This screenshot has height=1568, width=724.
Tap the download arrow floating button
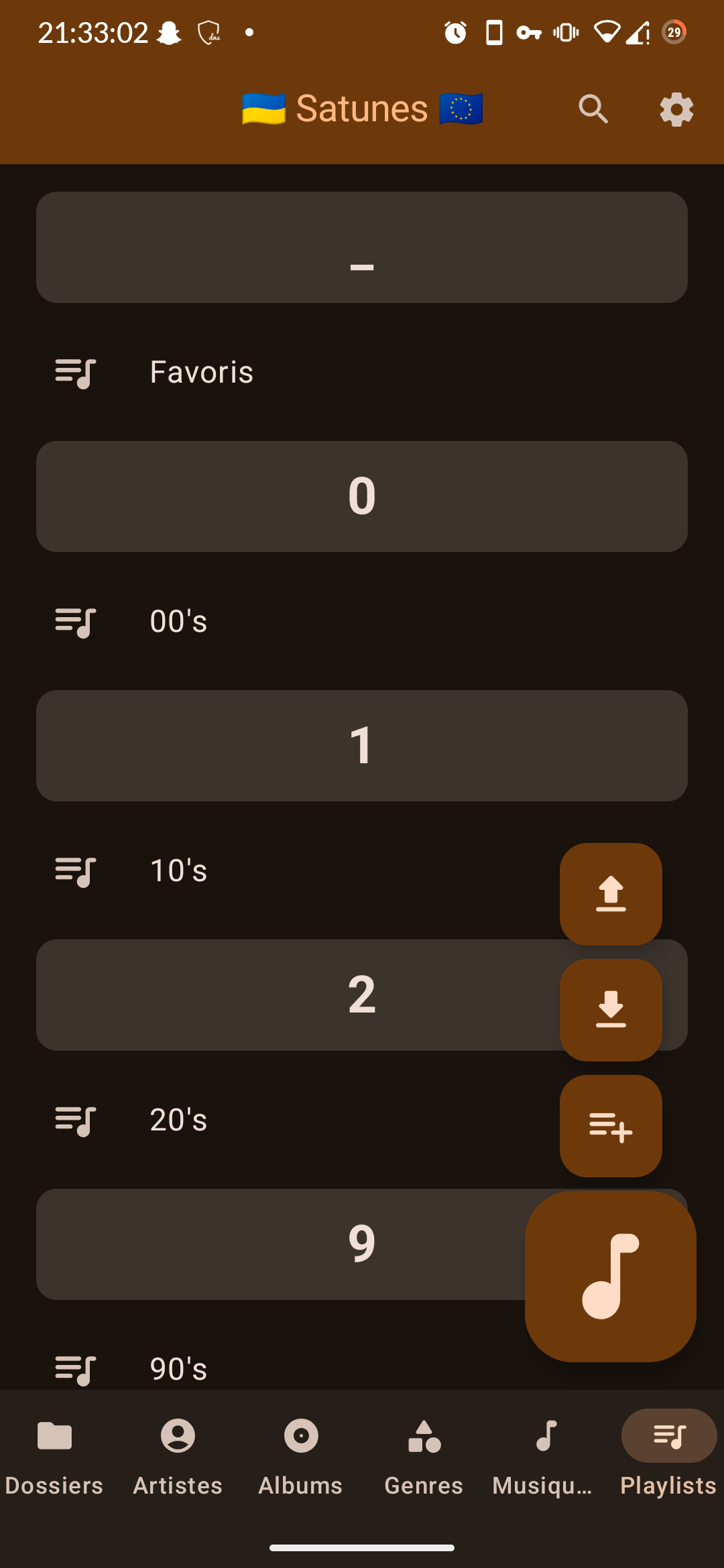click(611, 1010)
